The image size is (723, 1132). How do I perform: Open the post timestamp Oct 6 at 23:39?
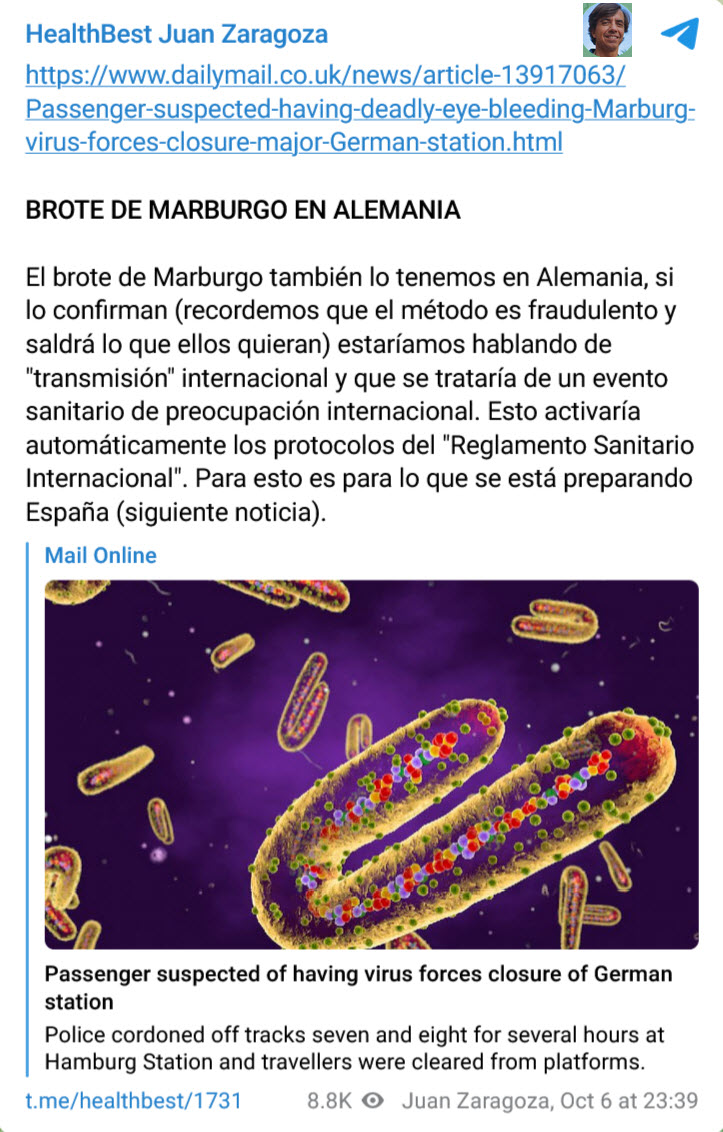click(639, 1101)
